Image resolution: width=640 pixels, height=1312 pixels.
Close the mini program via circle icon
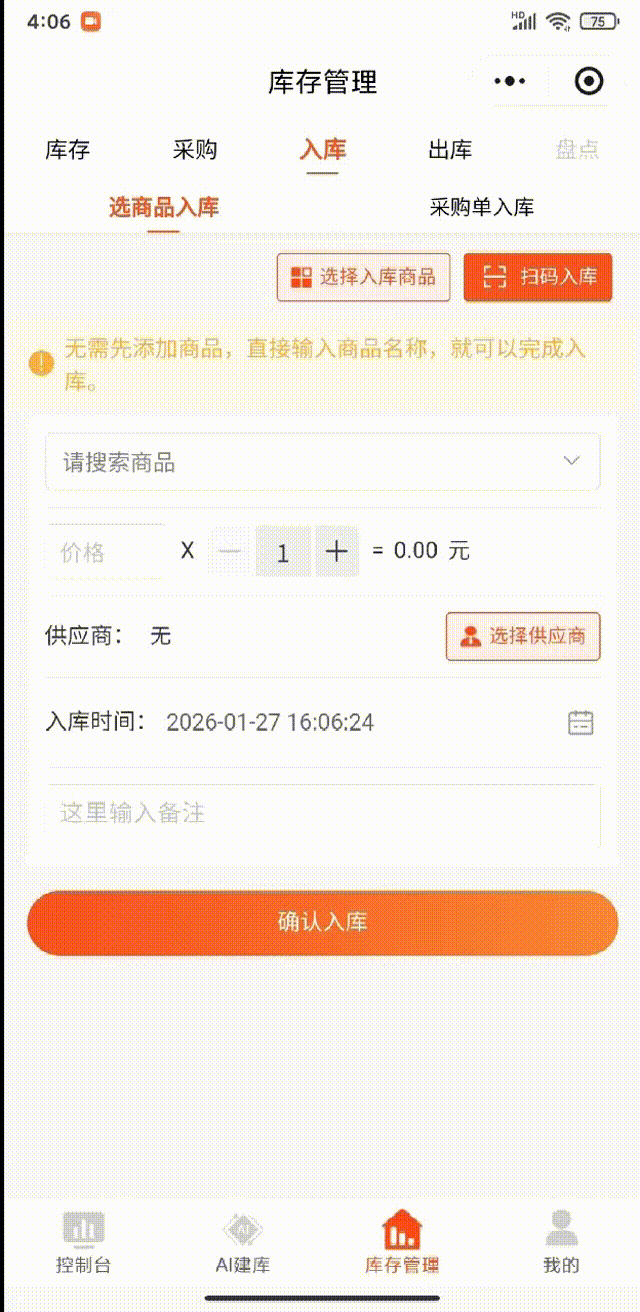tap(589, 81)
